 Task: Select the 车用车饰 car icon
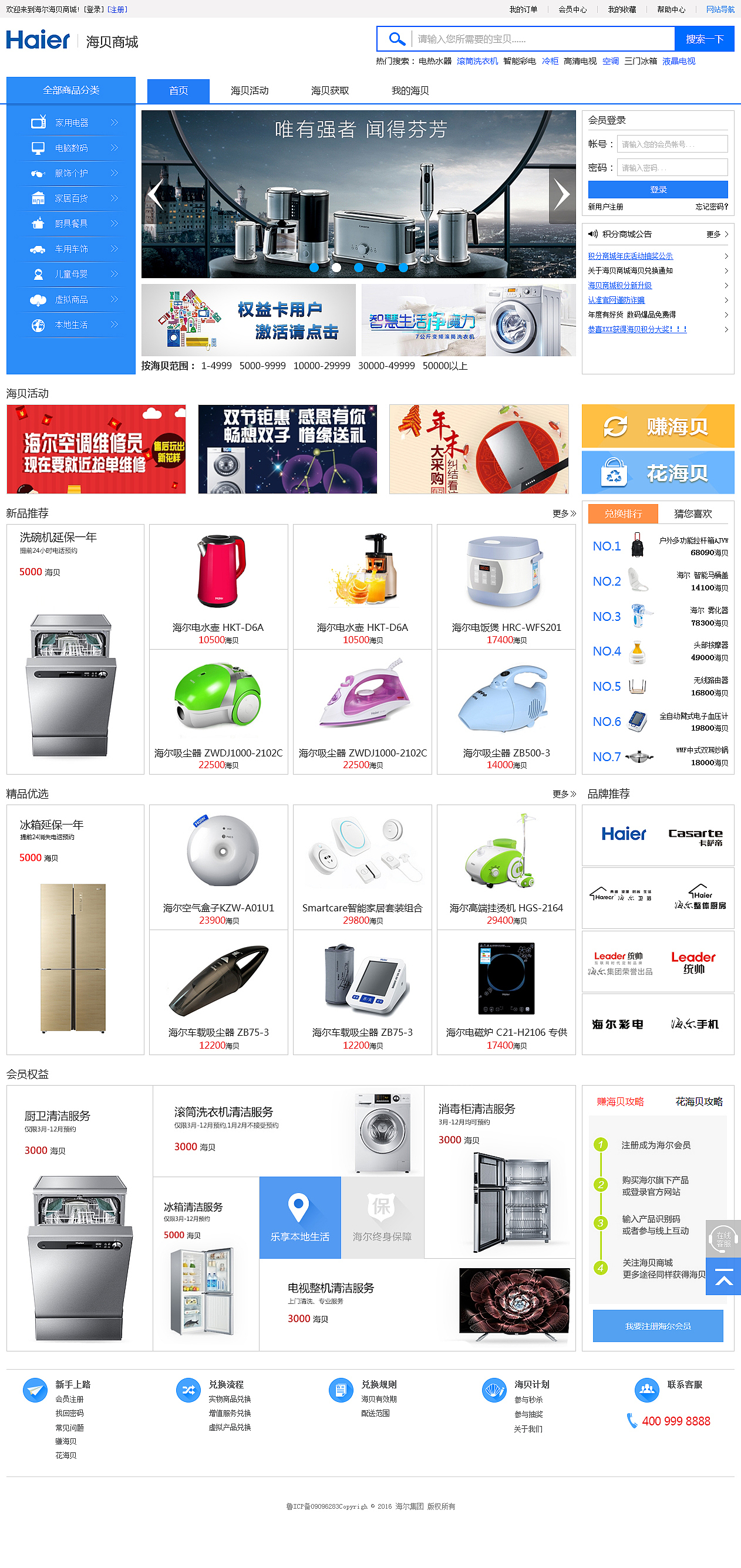pyautogui.click(x=38, y=249)
